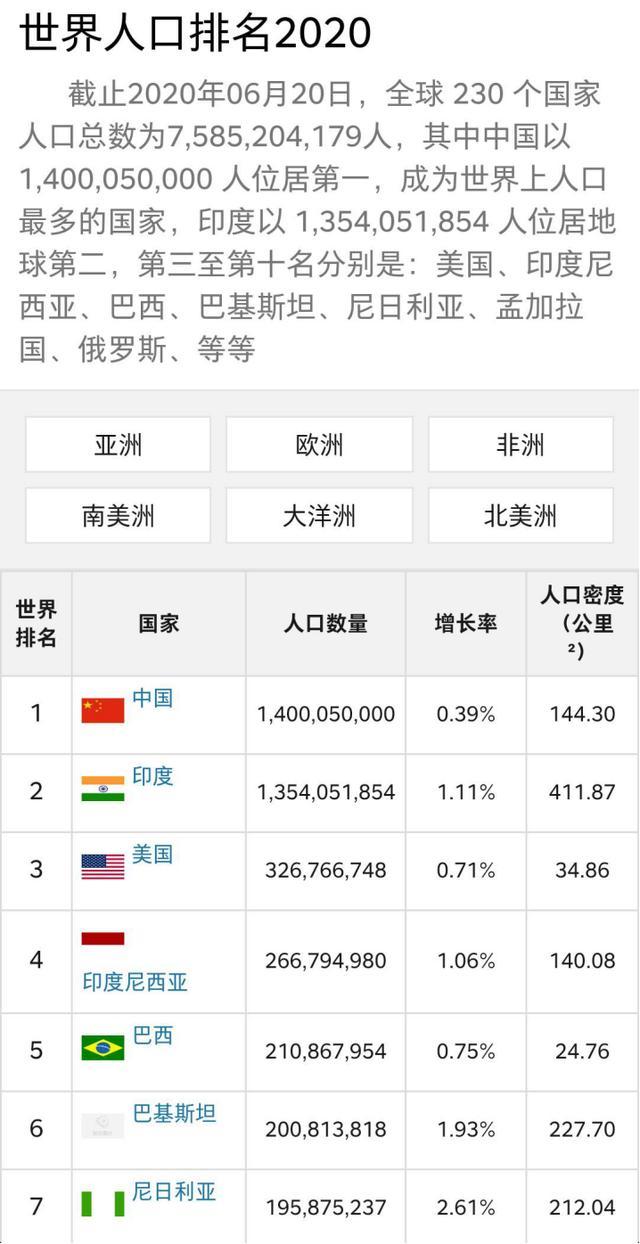
Task: Open the 美国 country link
Action: tap(153, 854)
